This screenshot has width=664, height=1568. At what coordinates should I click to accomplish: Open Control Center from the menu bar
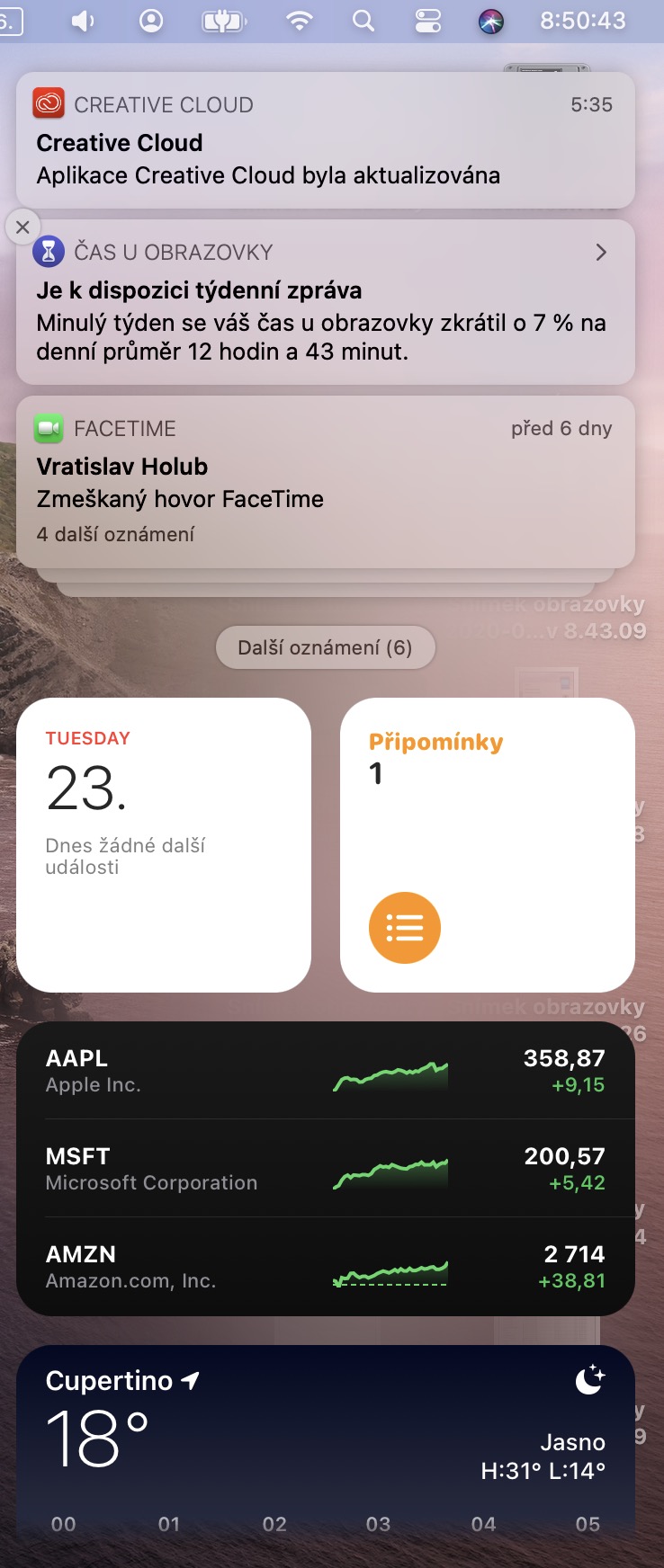pos(427,21)
